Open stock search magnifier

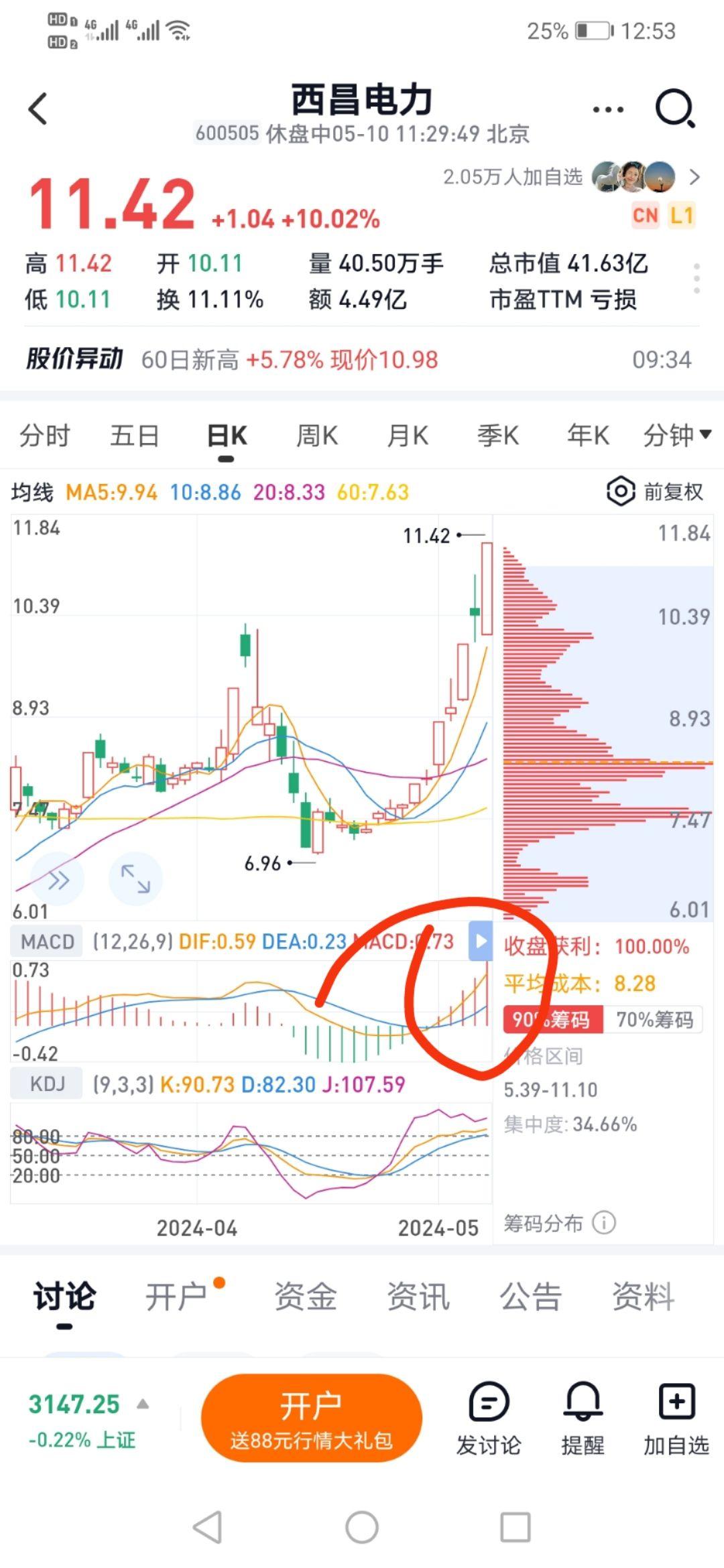click(x=674, y=109)
